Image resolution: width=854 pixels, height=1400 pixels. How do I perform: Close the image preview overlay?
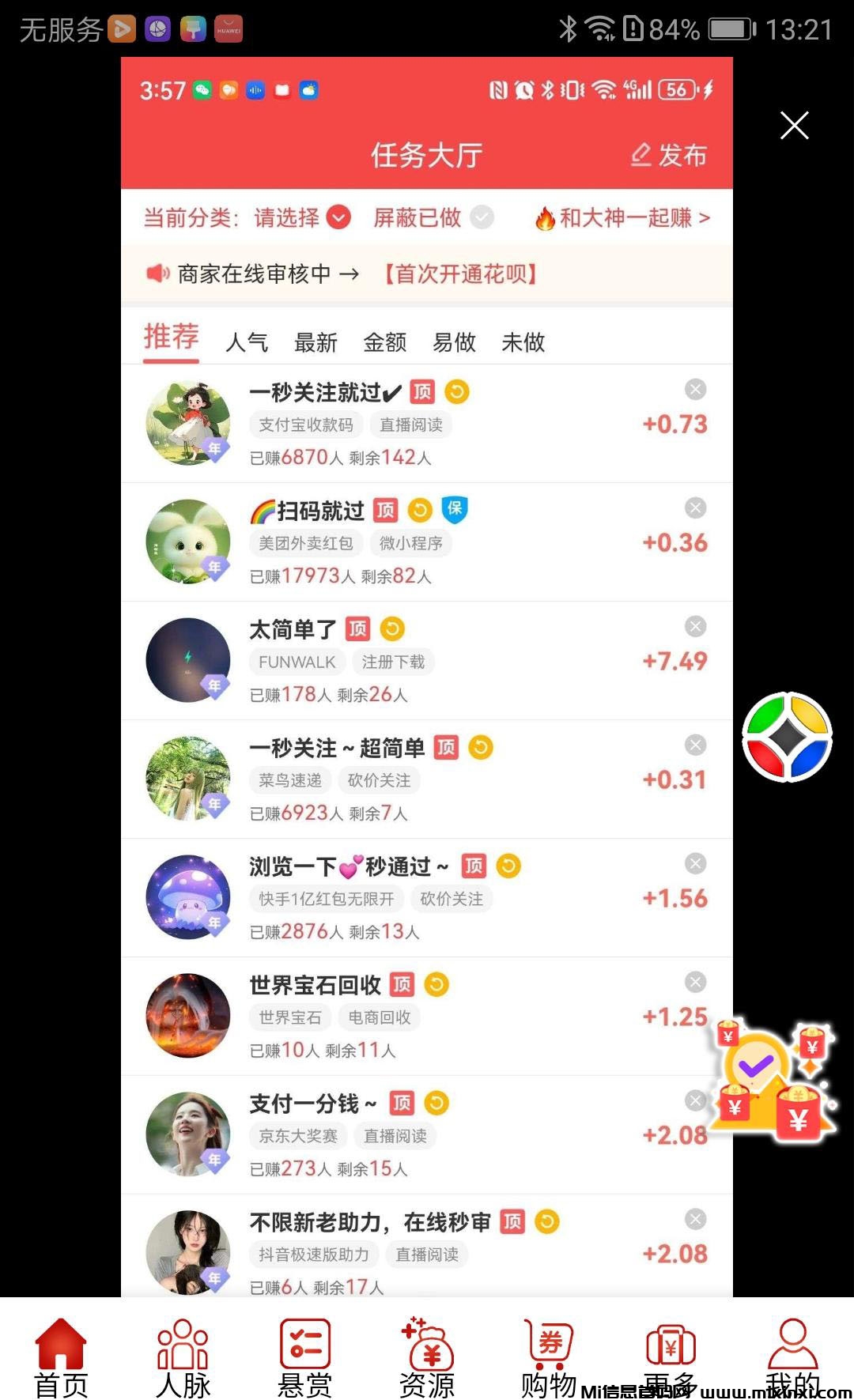pos(794,126)
